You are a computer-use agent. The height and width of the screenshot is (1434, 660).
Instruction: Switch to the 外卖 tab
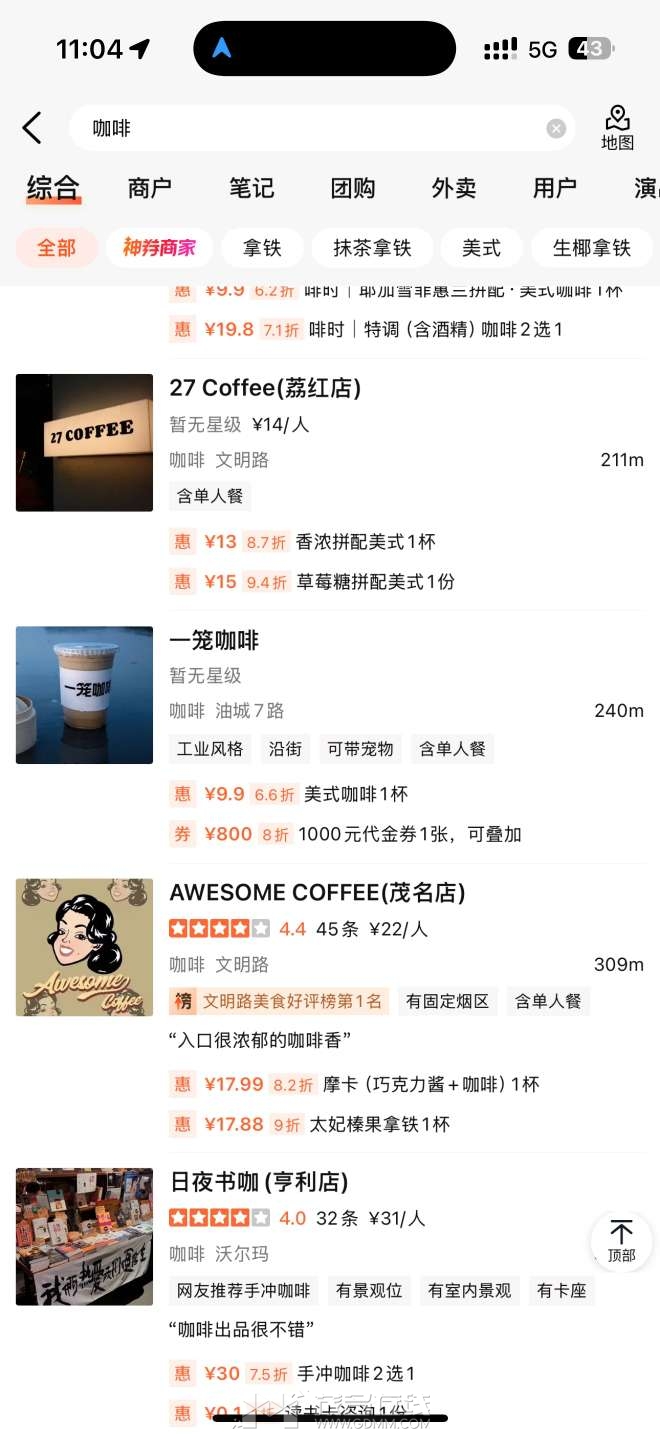(x=454, y=188)
